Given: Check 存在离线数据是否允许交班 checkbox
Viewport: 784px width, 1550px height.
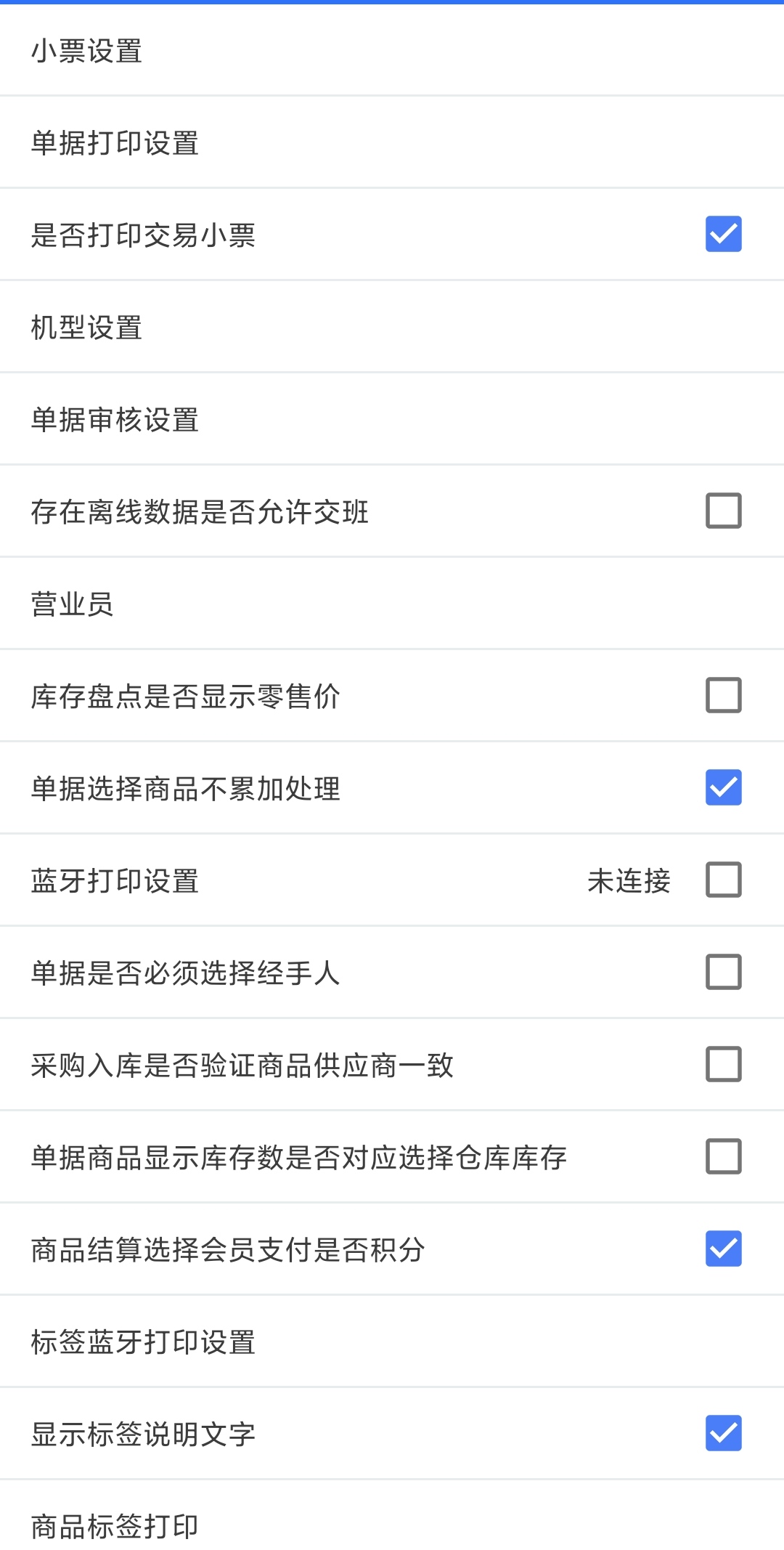Looking at the screenshot, I should click(723, 511).
